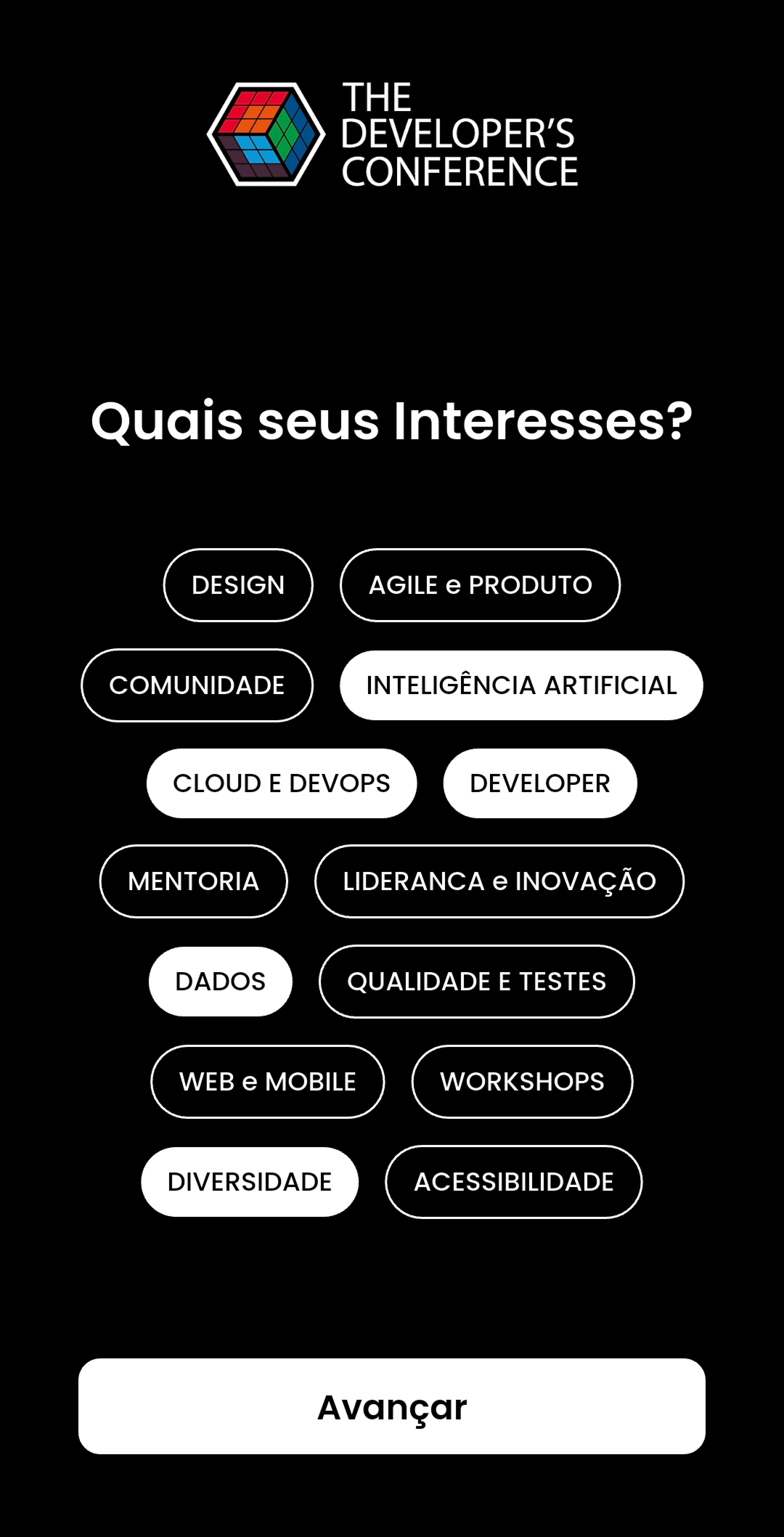The image size is (784, 1537).
Task: Select LIDERANCA e INOVAÇÃO
Action: point(499,881)
